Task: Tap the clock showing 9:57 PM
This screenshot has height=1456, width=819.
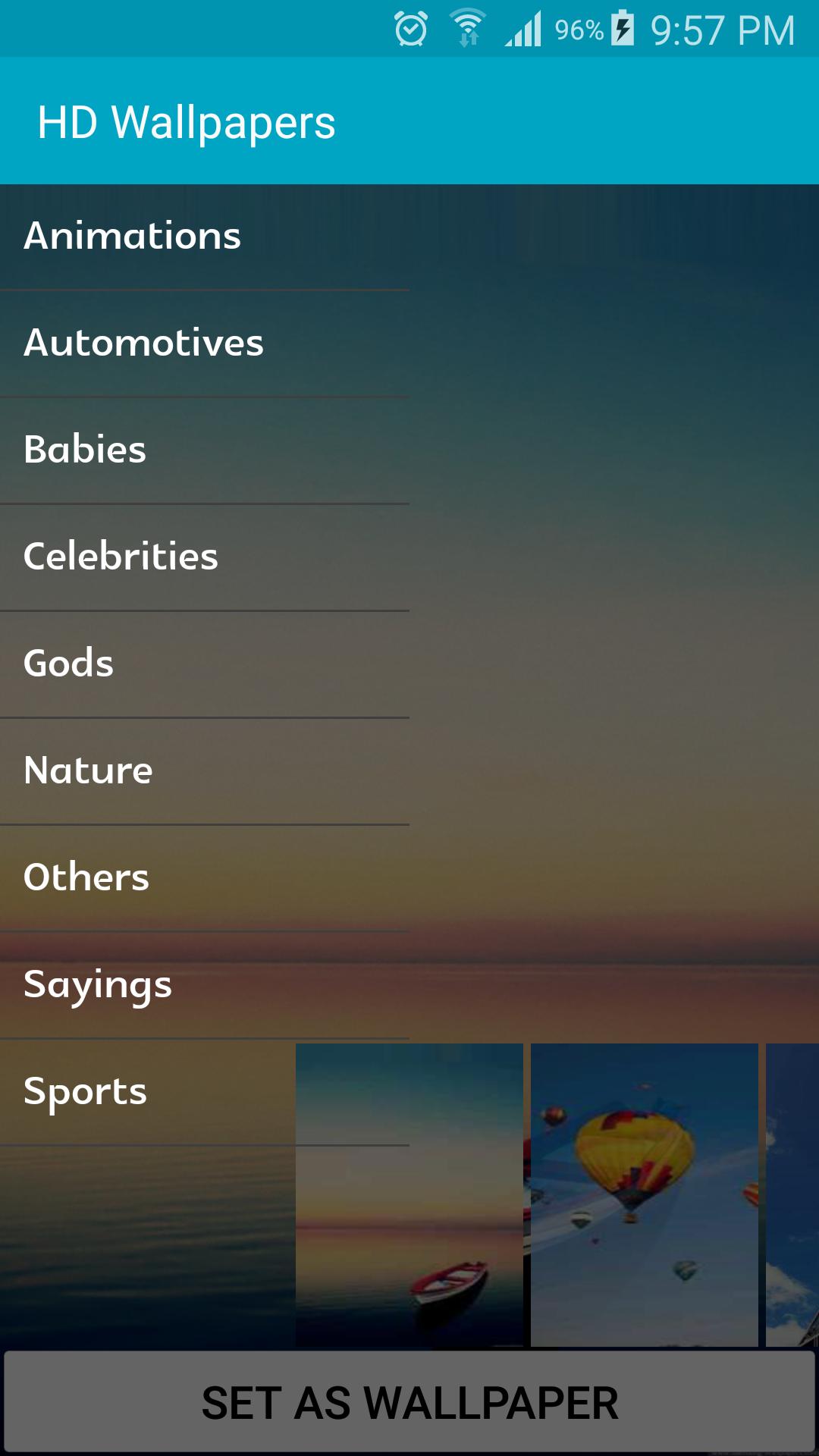Action: [x=720, y=29]
